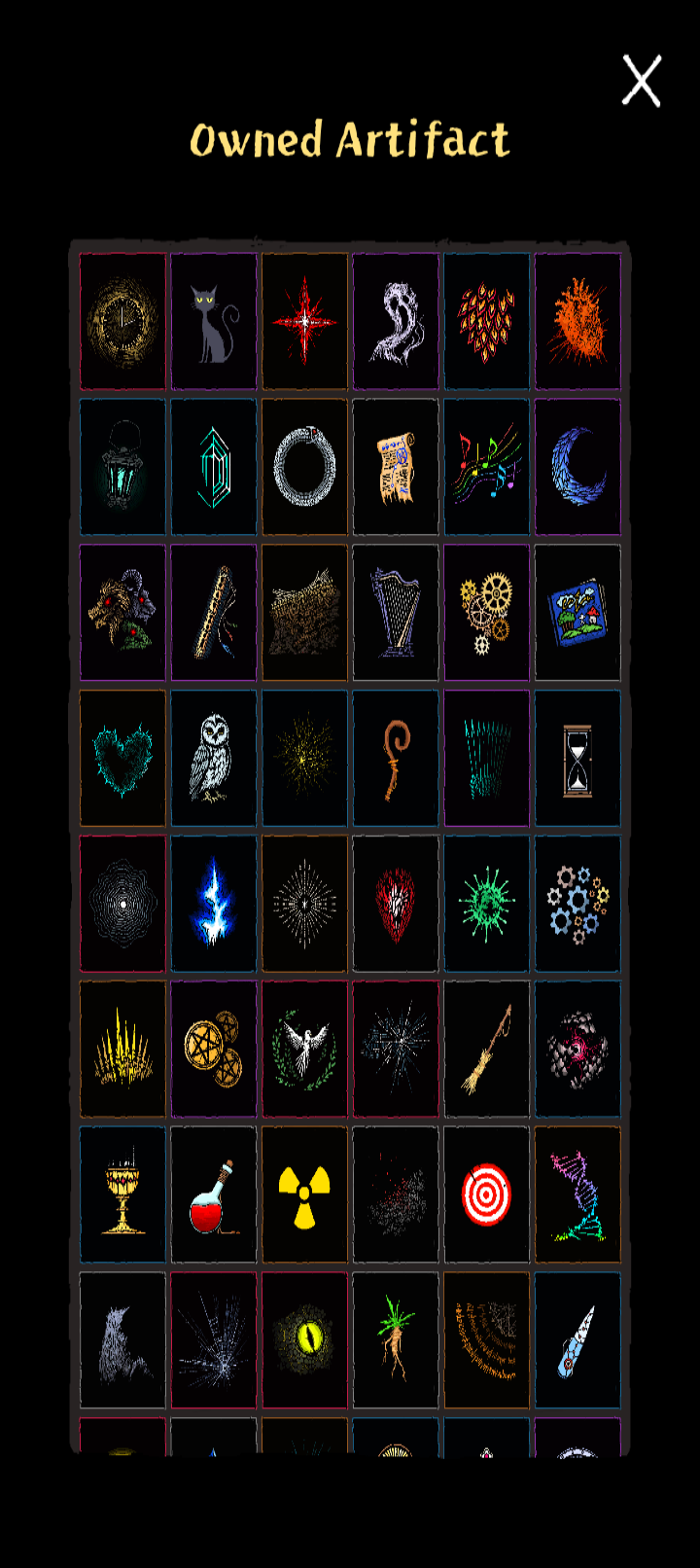Select the white owl artifact

[x=214, y=759]
